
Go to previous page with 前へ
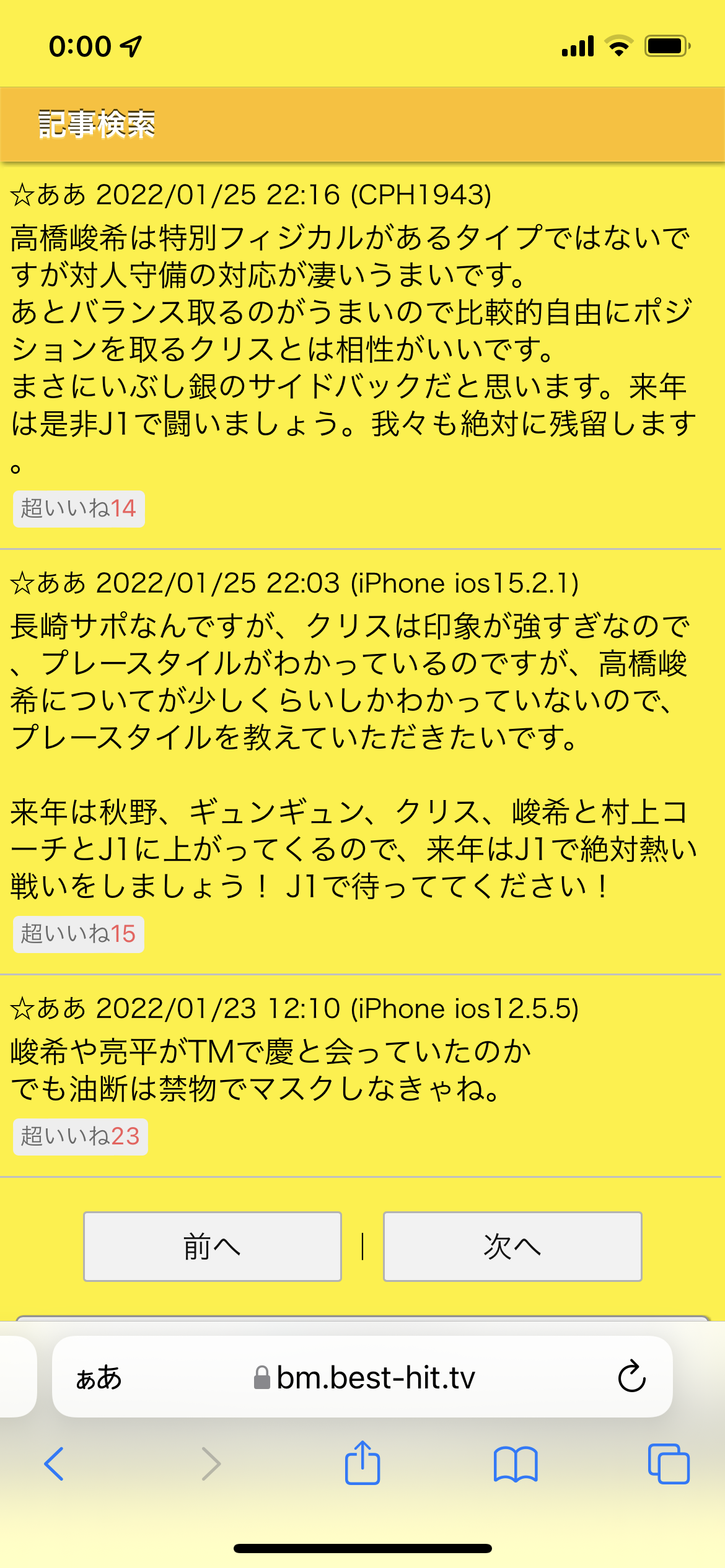(212, 1246)
